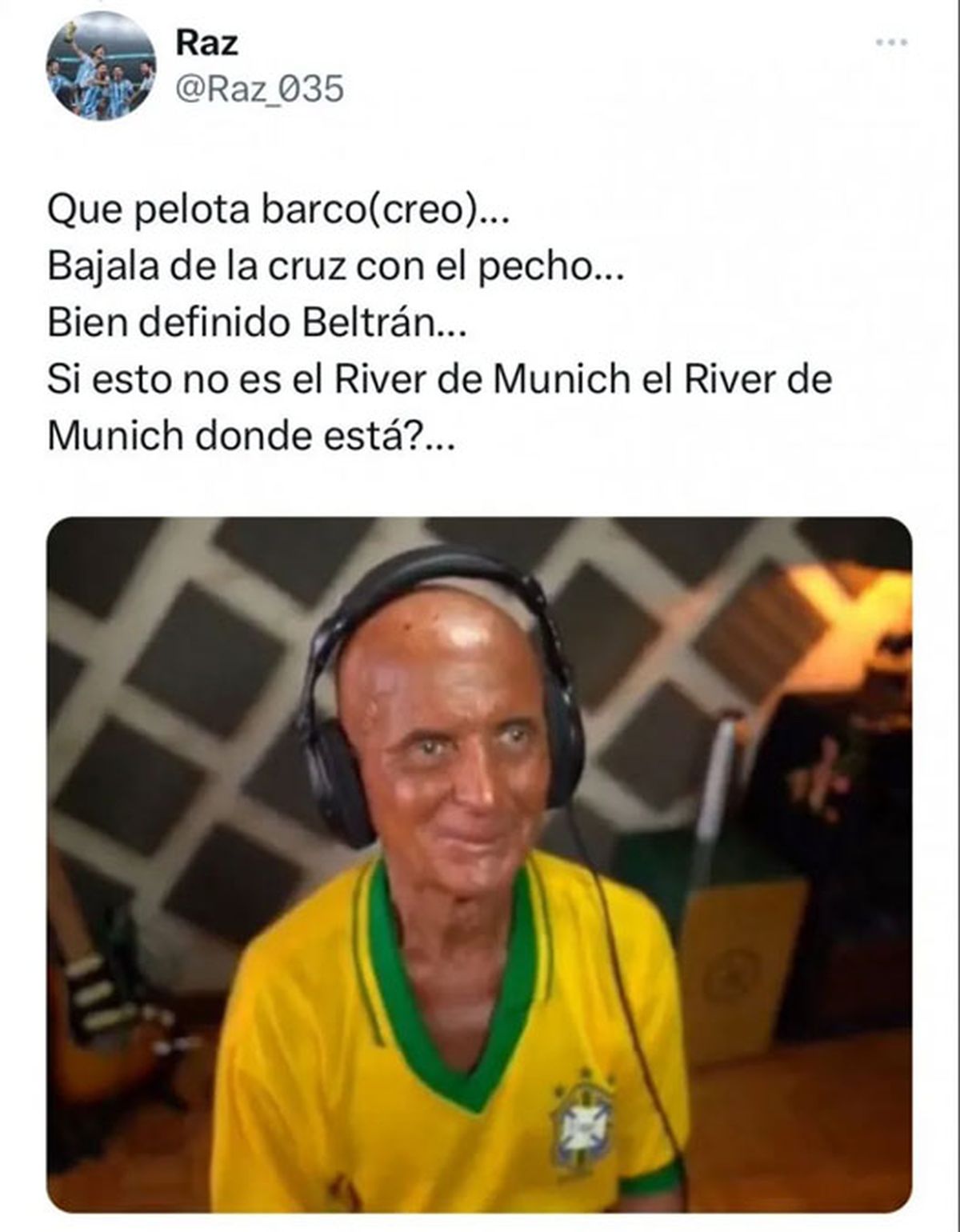Open the tweet's overflow menu
The width and height of the screenshot is (960, 1232).
tap(890, 42)
